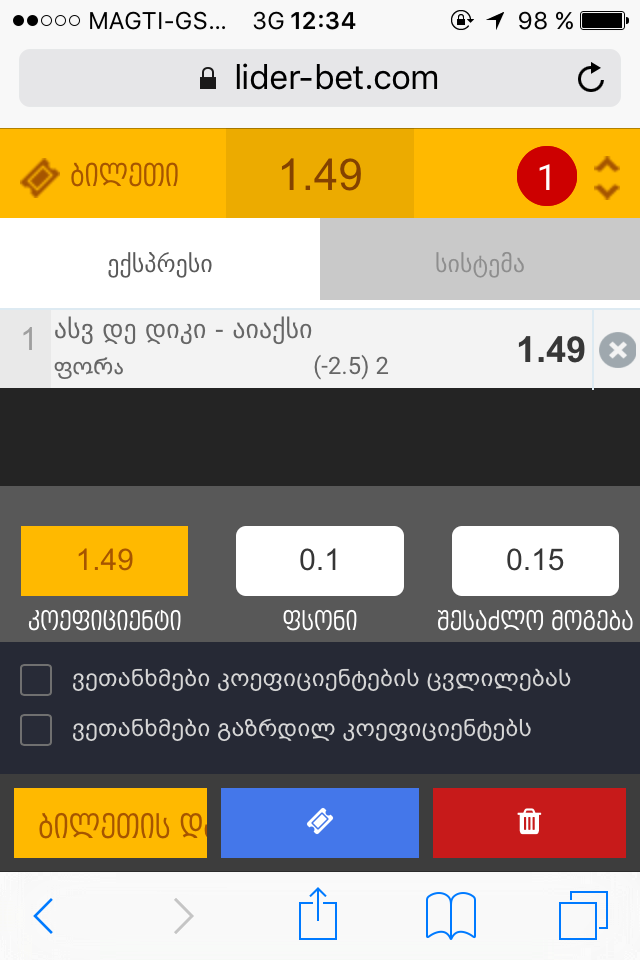This screenshot has width=640, height=960.
Task: Show open Safari tabs
Action: point(583,915)
